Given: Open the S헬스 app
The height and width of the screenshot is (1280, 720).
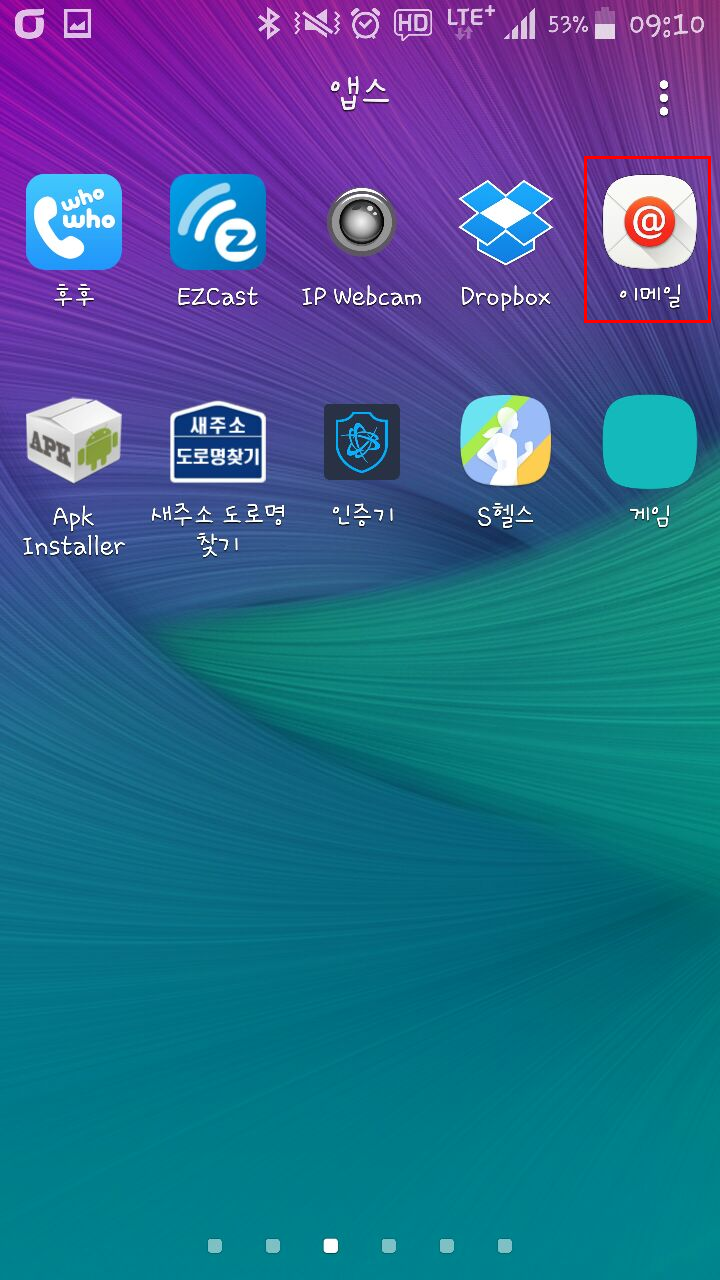Looking at the screenshot, I should (x=505, y=442).
